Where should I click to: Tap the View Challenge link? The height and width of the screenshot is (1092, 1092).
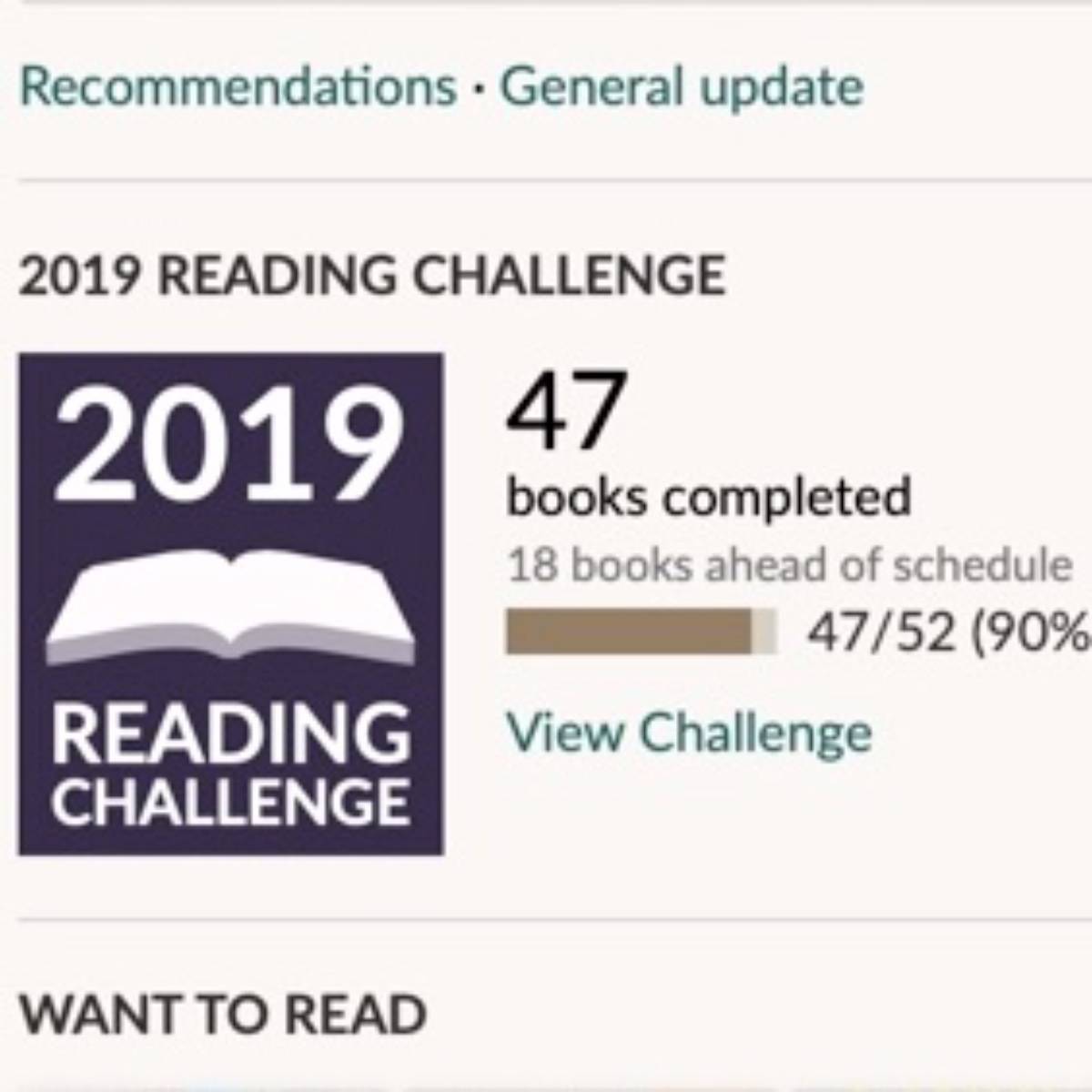point(689,733)
